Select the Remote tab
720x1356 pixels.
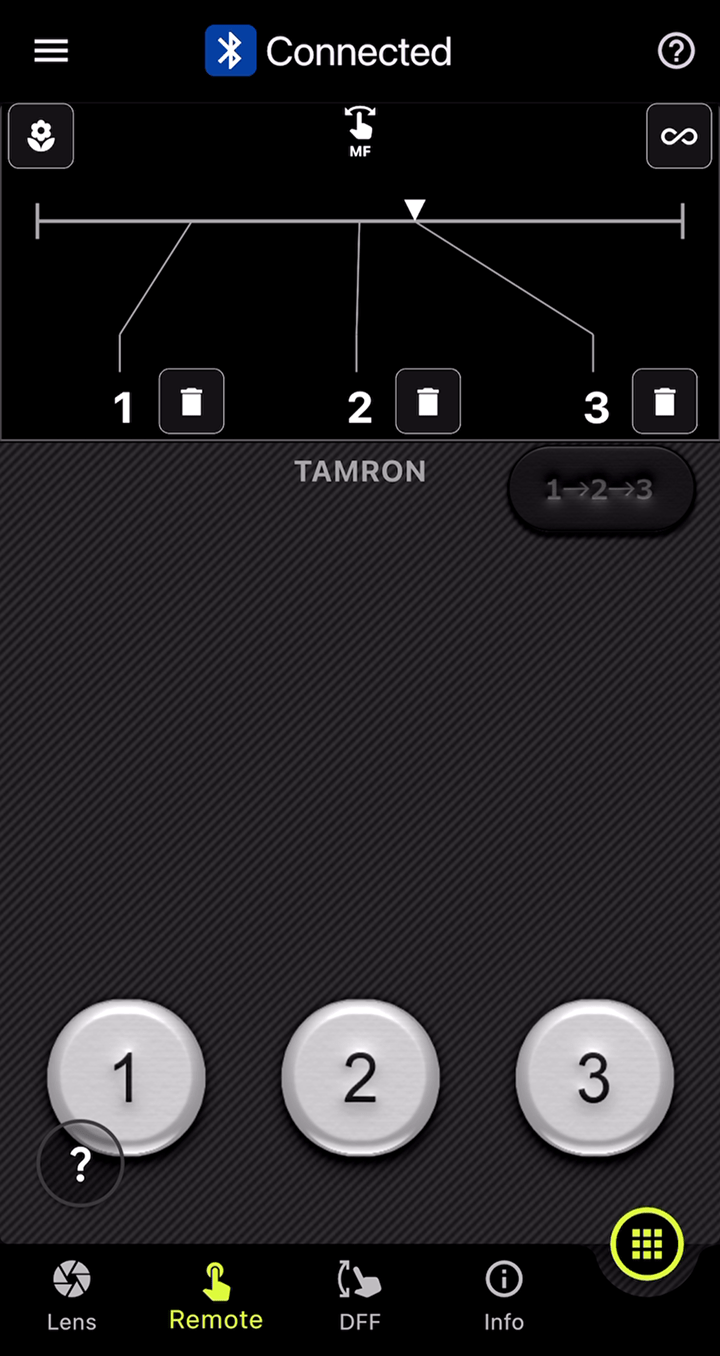point(216,1296)
